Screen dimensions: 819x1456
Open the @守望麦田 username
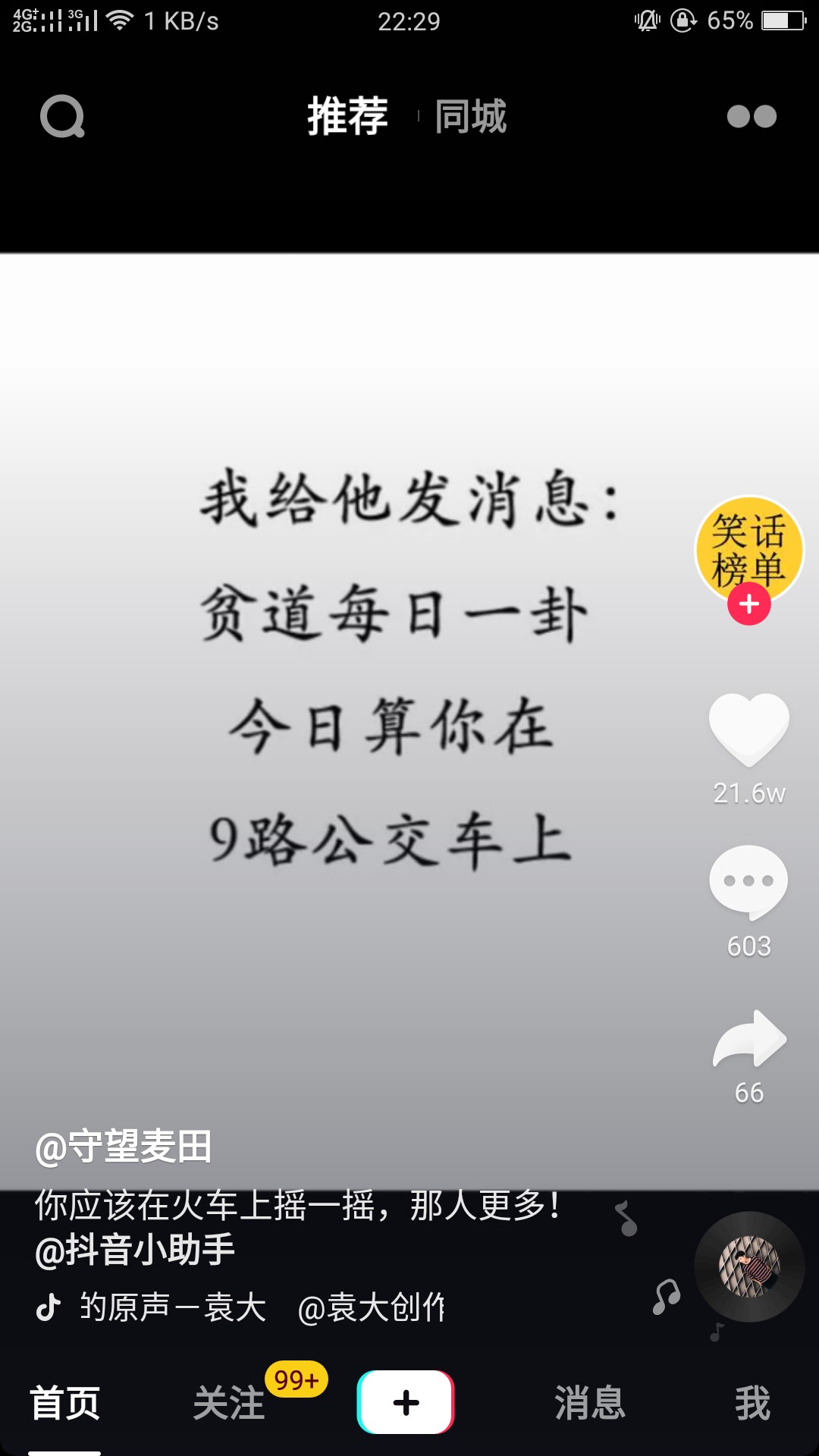point(124,1147)
